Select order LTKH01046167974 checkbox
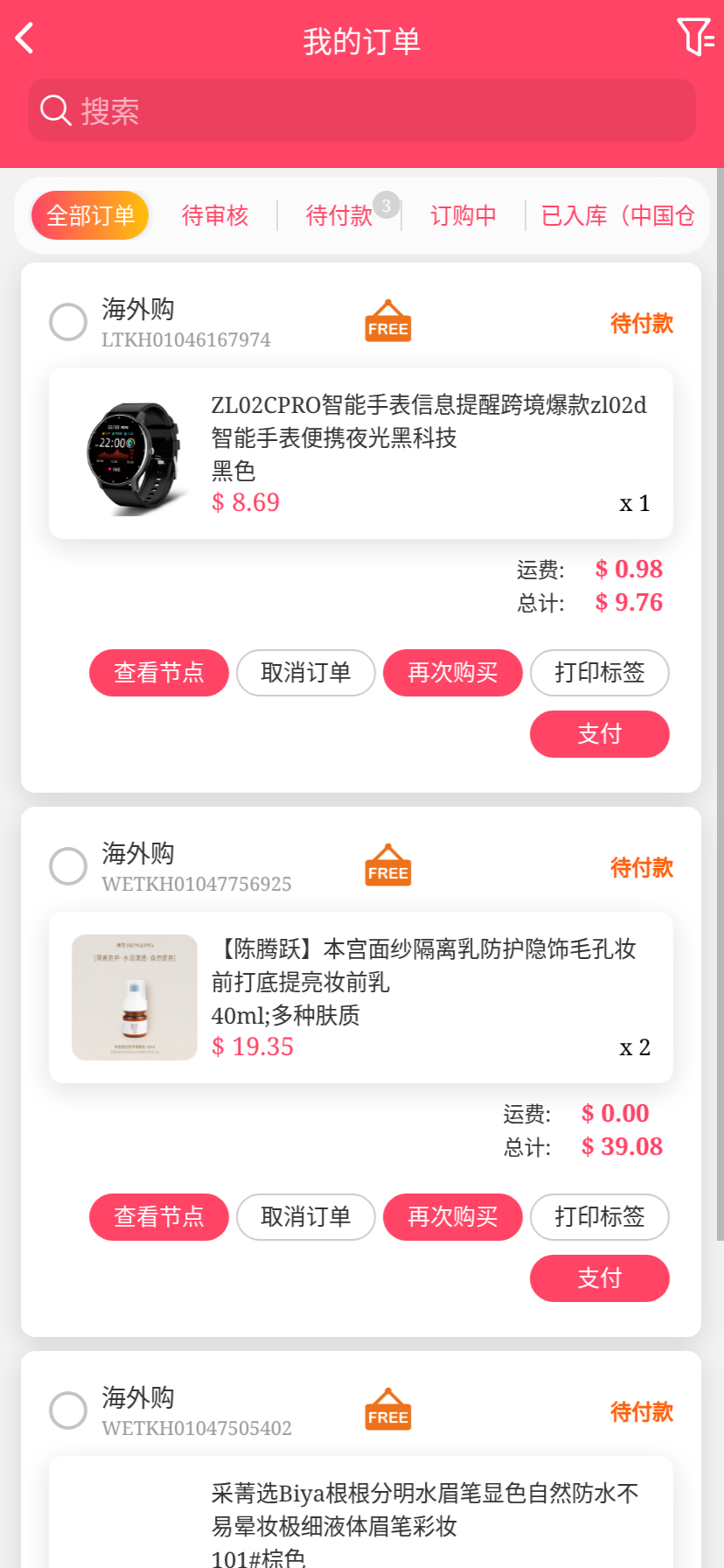 (68, 322)
